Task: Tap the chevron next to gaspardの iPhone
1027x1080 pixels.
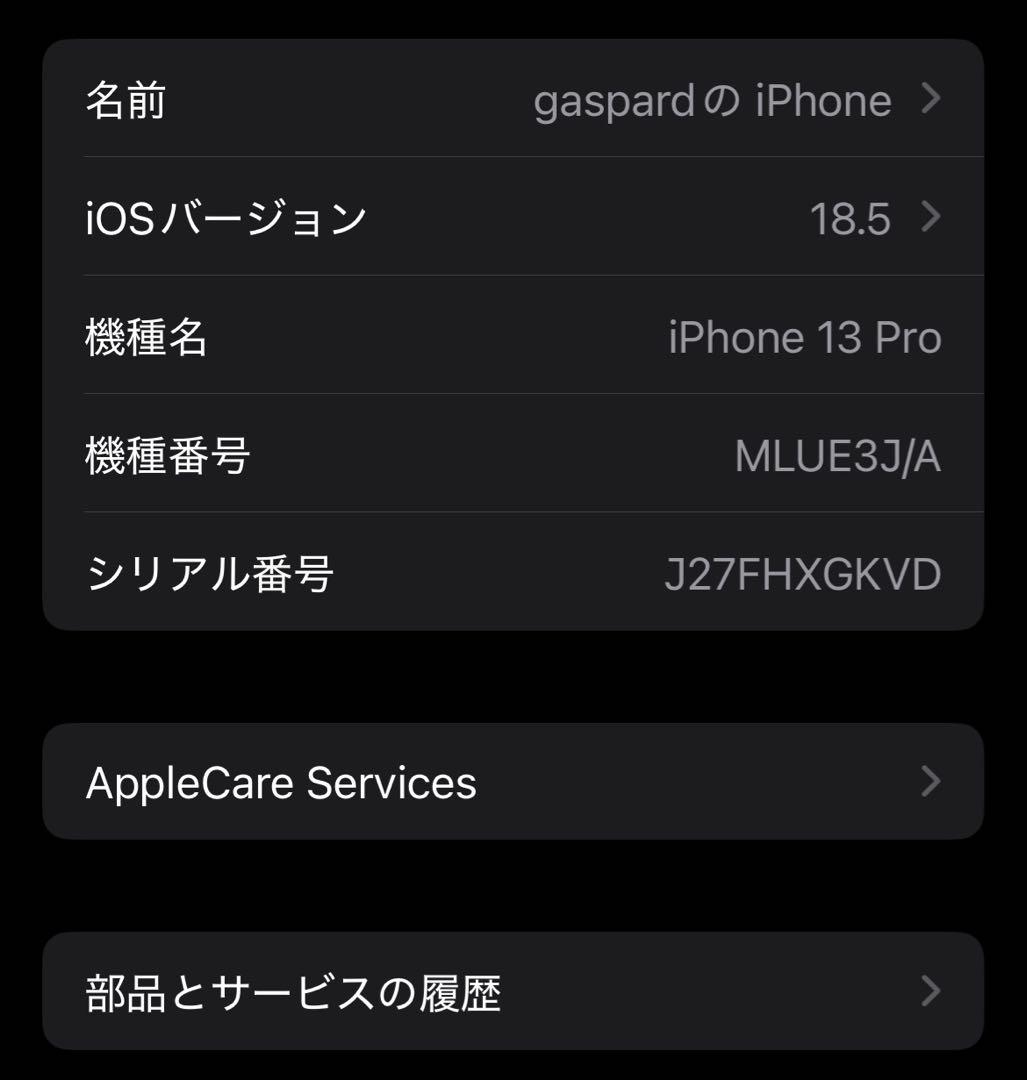Action: [x=932, y=100]
